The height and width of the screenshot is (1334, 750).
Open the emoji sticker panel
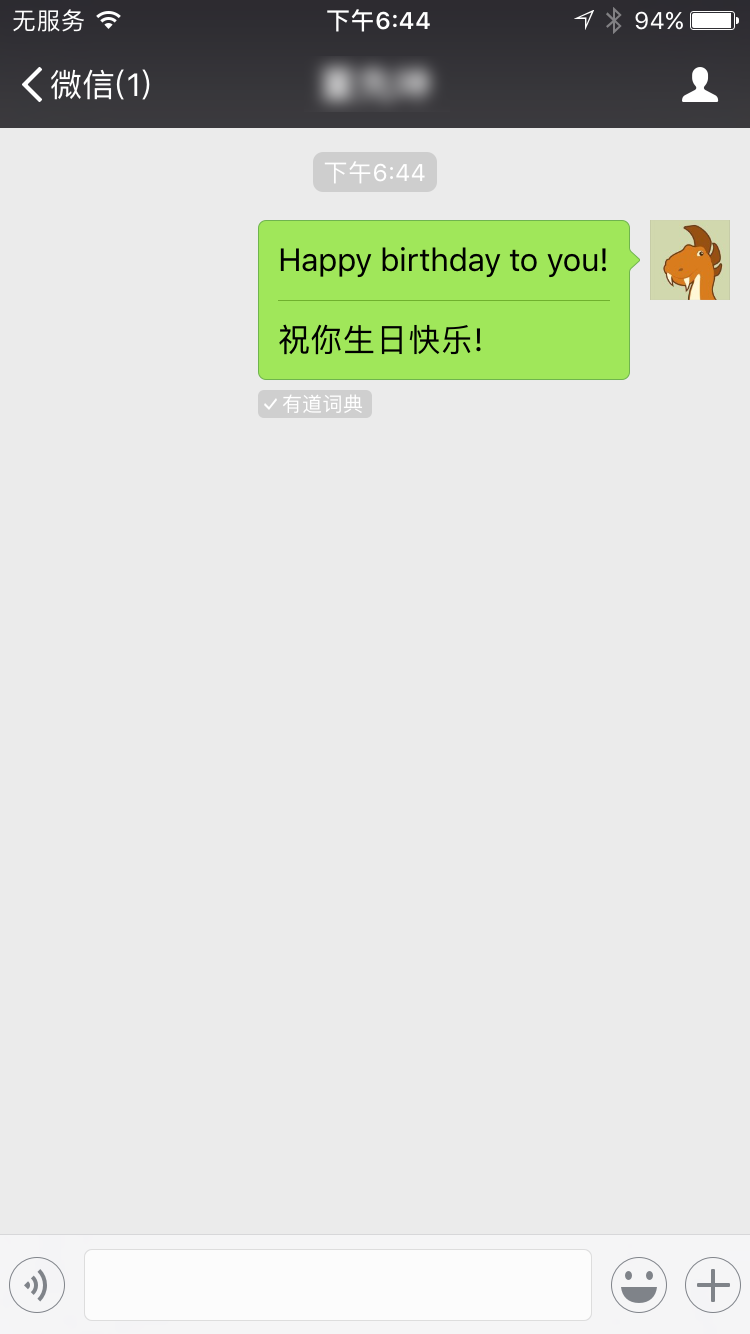(x=639, y=1285)
